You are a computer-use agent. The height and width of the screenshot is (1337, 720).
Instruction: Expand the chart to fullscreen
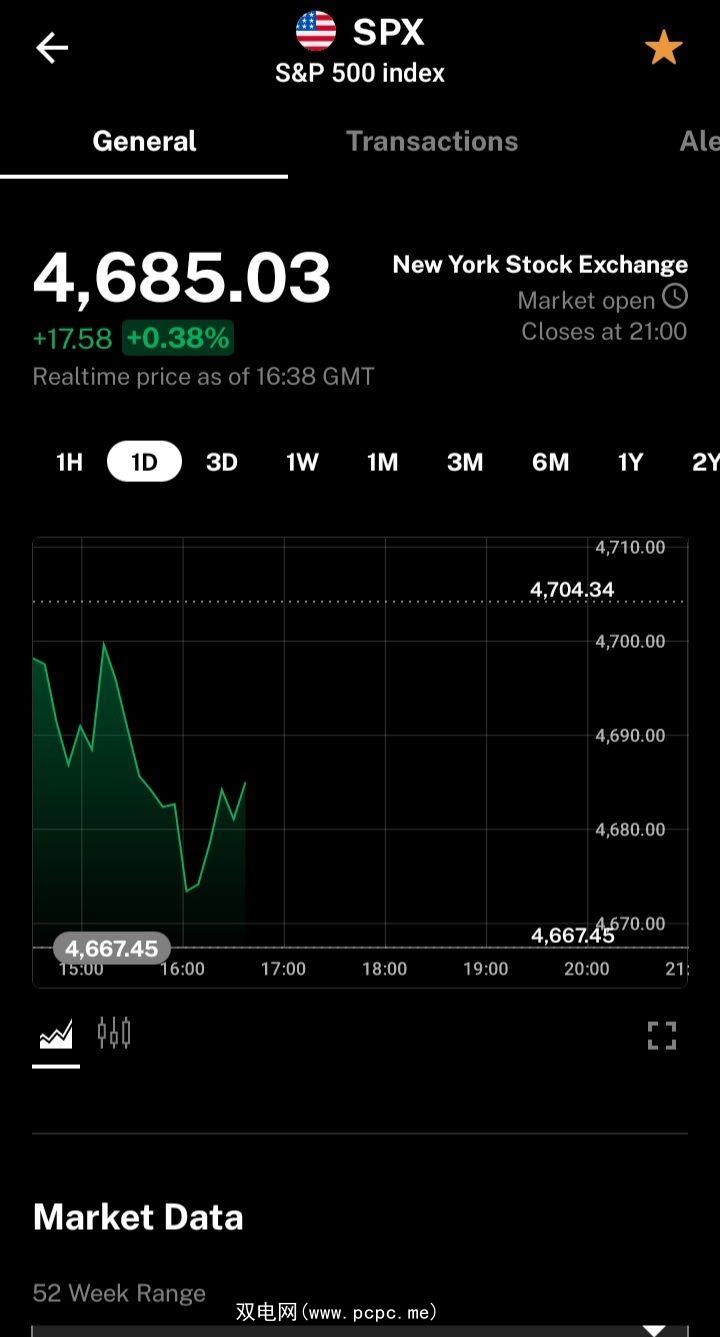coord(662,1035)
